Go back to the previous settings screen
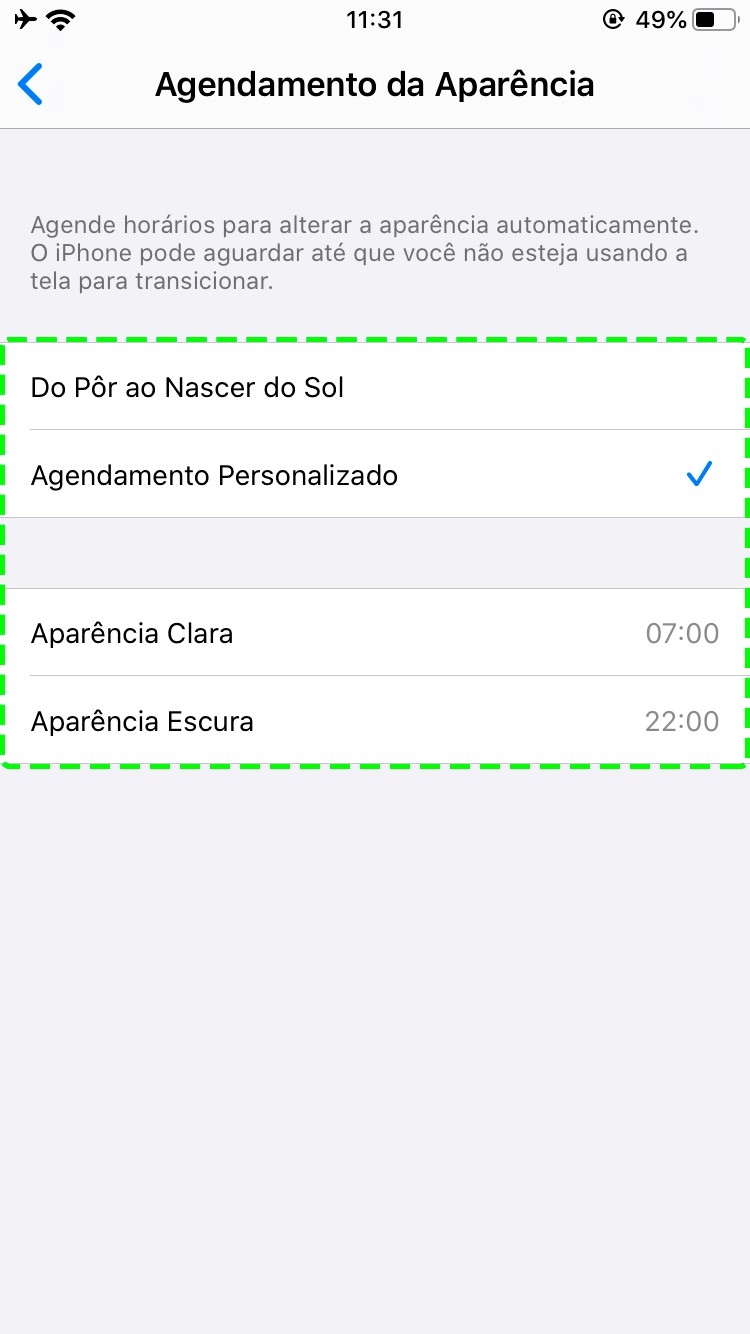The width and height of the screenshot is (750, 1334). 32,85
